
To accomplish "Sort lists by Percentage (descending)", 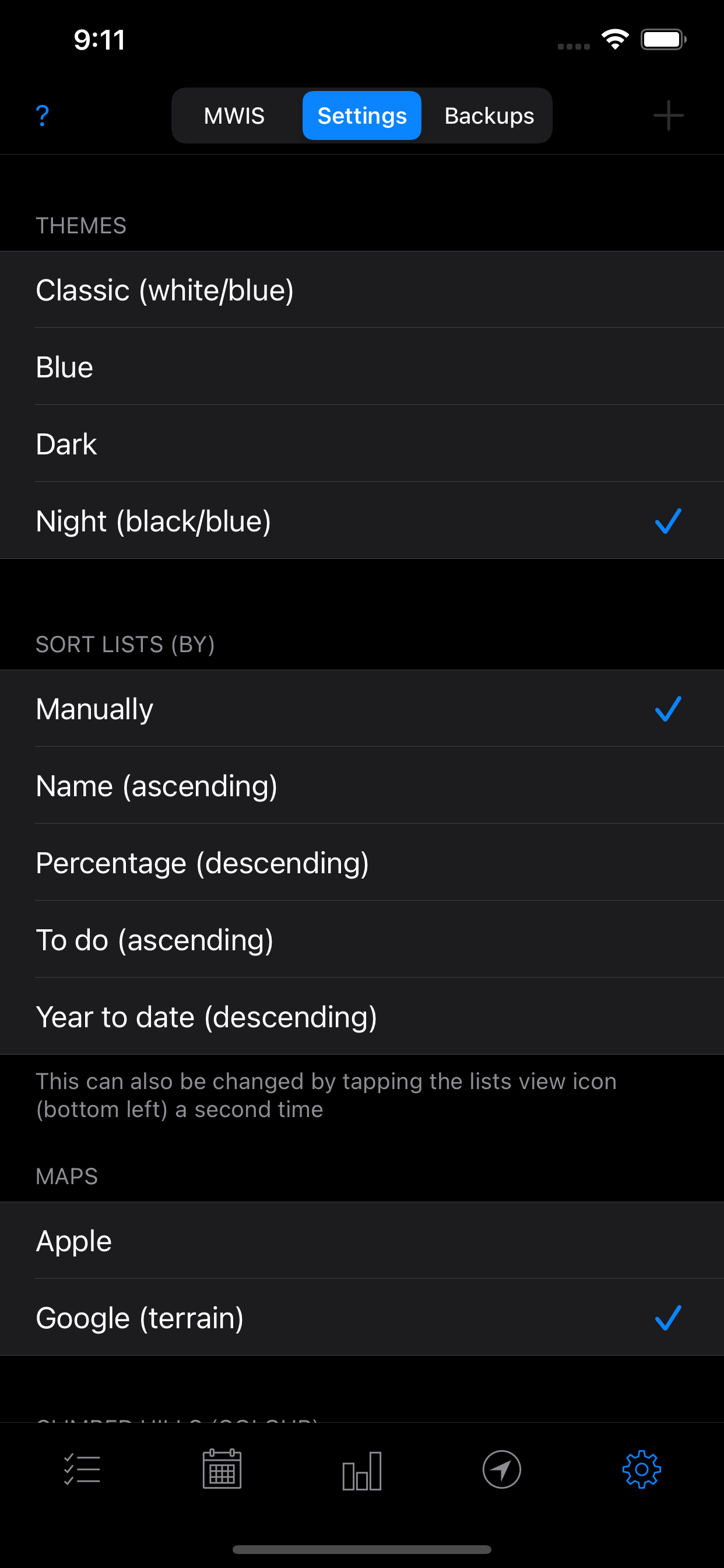I will click(361, 863).
